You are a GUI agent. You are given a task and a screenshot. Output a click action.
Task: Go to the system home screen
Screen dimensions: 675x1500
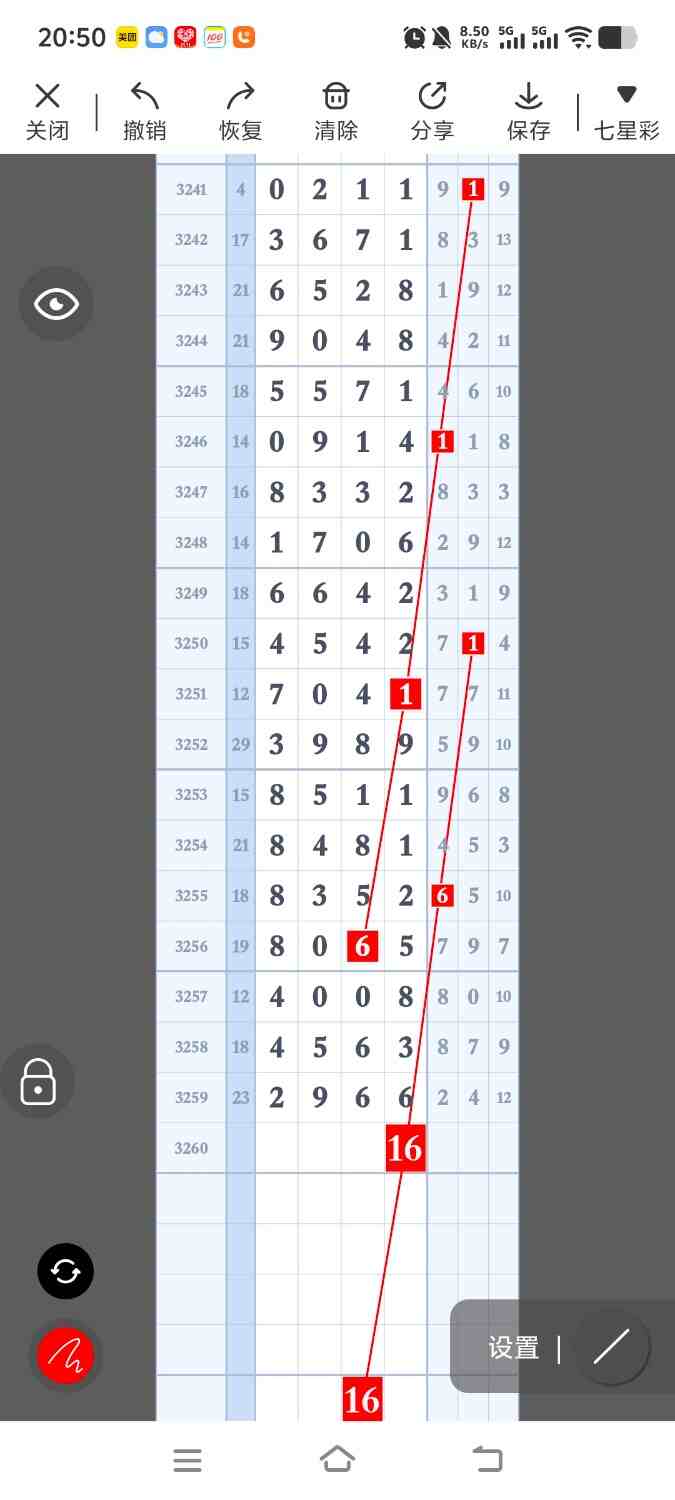pos(337,1460)
